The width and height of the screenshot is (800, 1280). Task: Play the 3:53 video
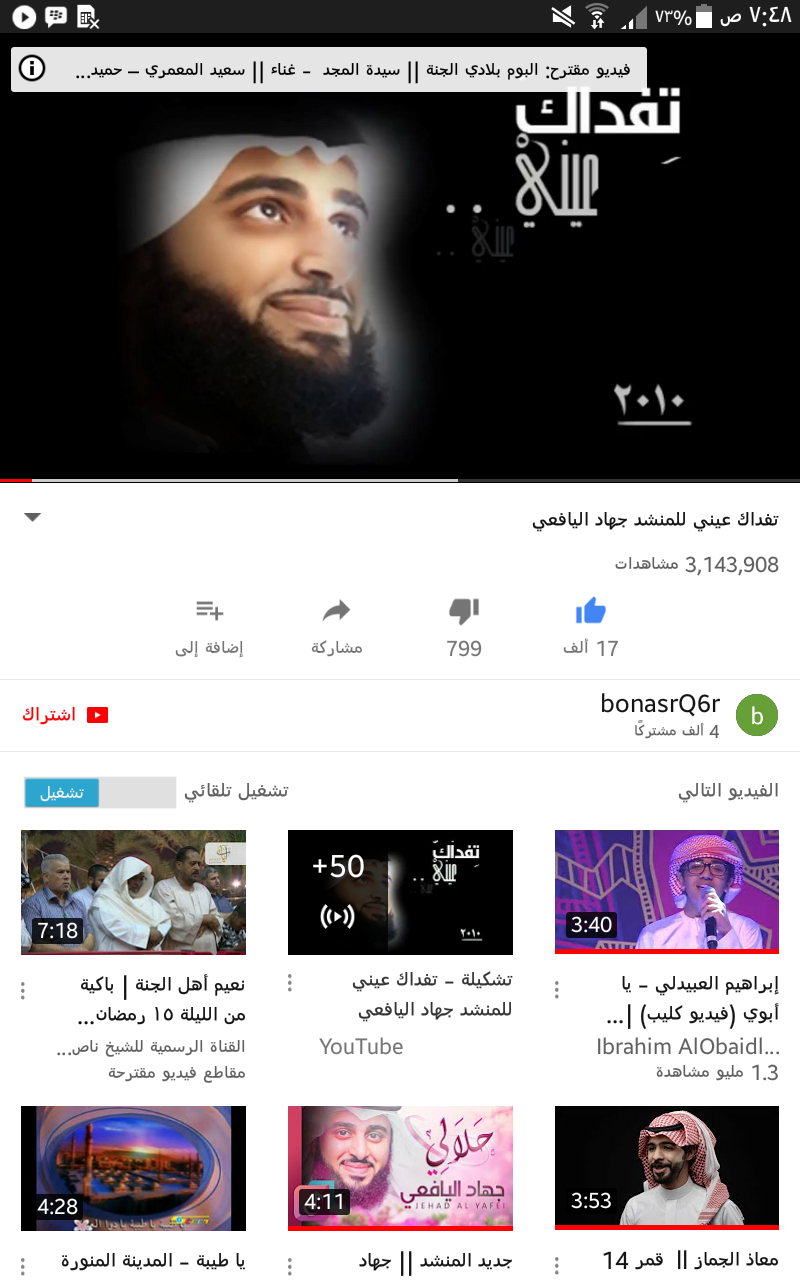pos(667,1166)
